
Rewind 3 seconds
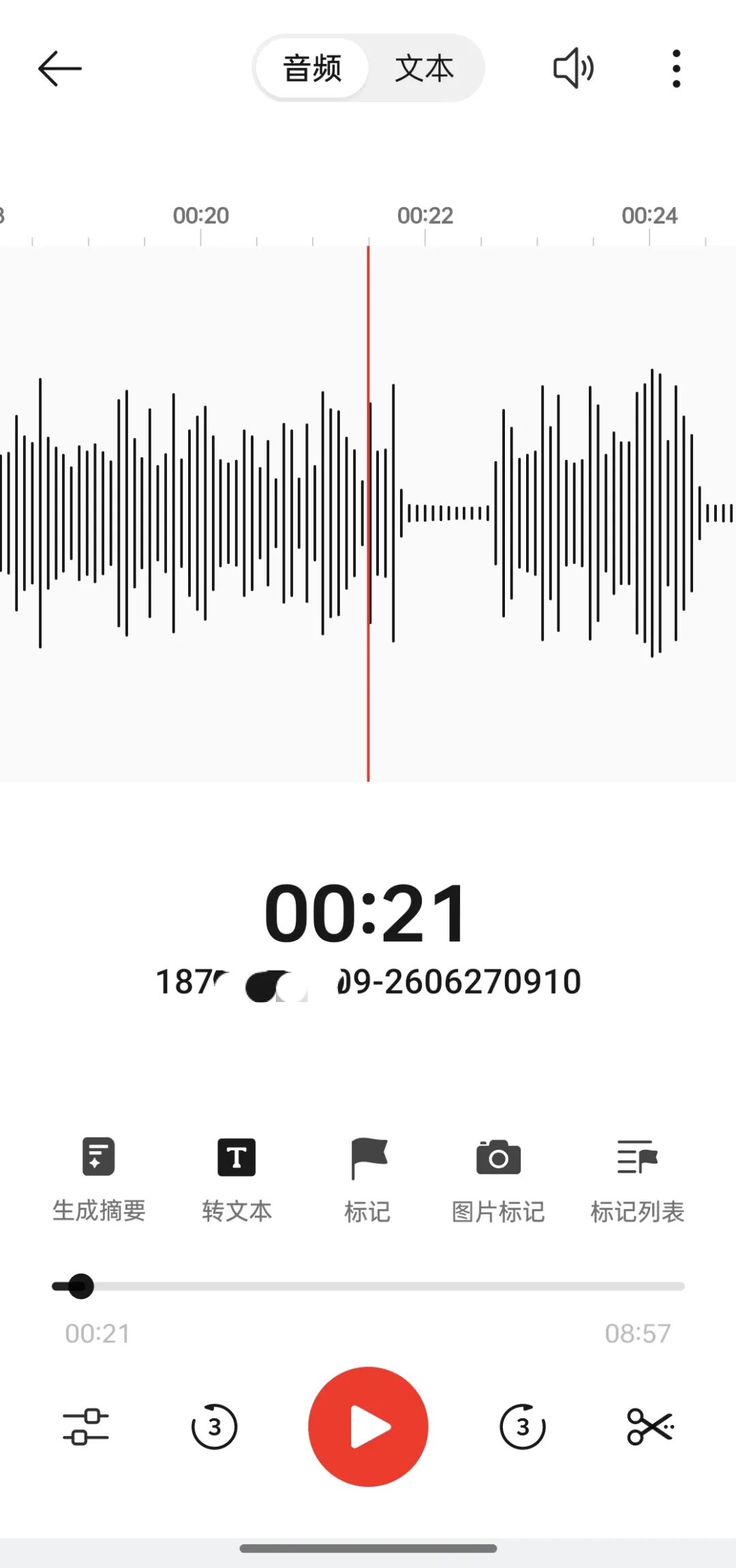pos(214,1426)
